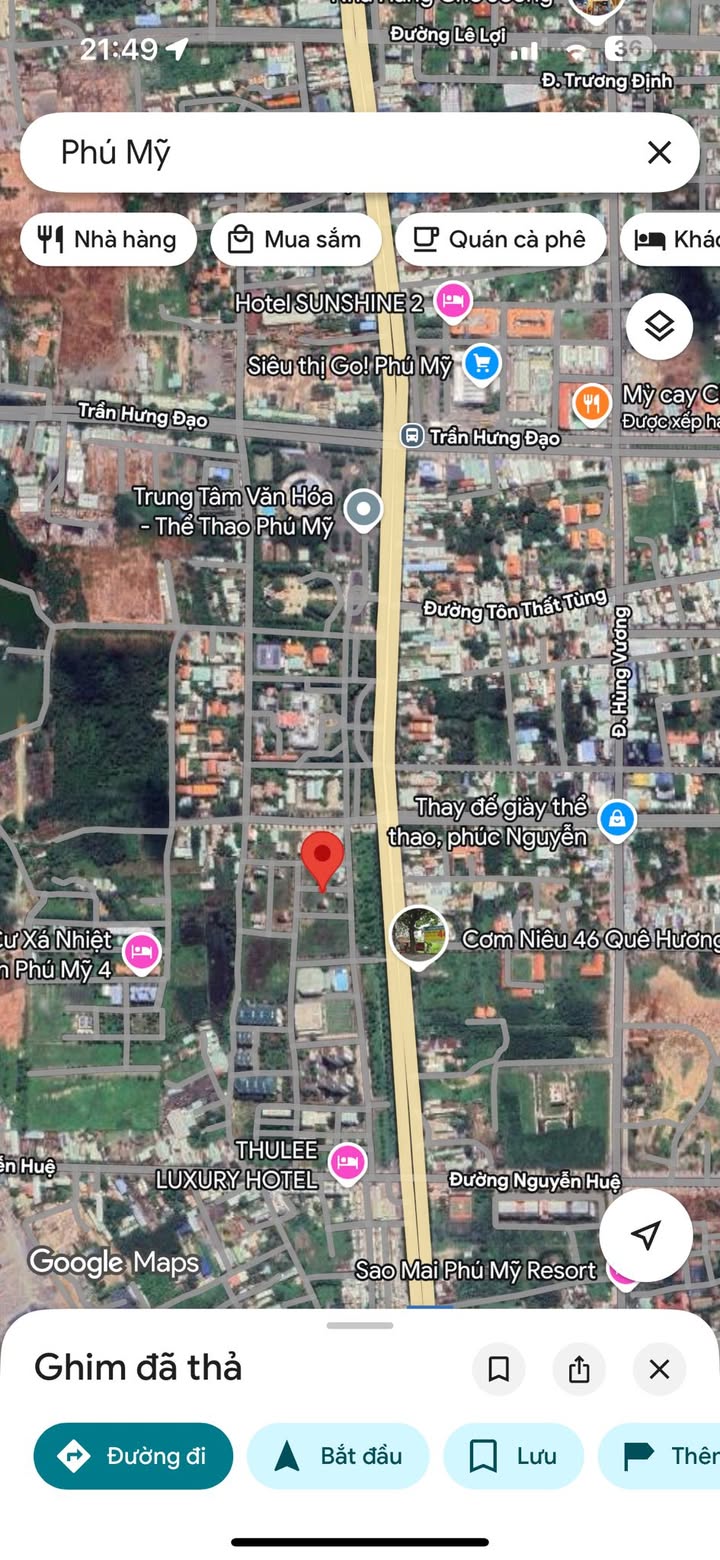Open Trung Tâm Văn Hóa - Thể Thao marker
Screen dimensions: 720x1560
pyautogui.click(x=363, y=510)
